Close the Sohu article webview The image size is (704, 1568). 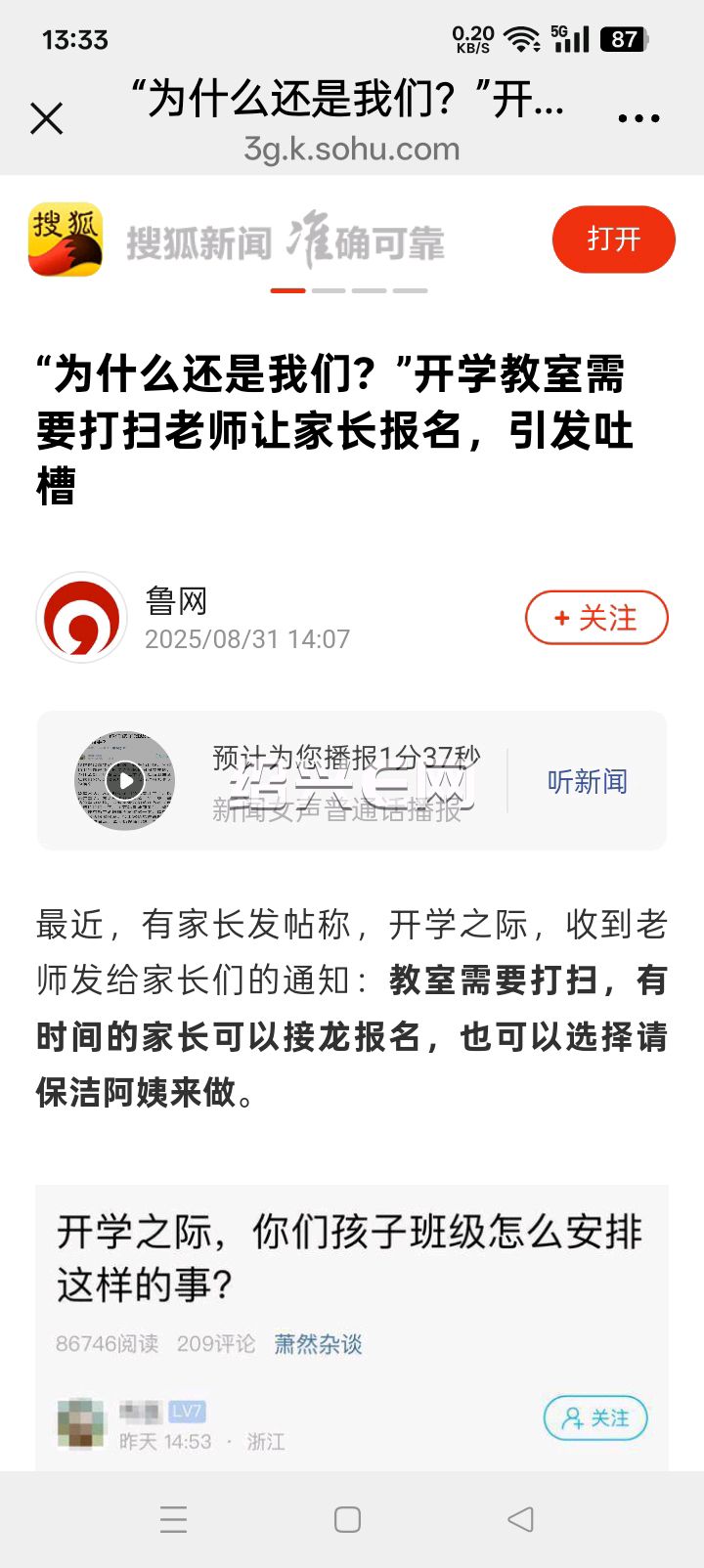tap(47, 119)
